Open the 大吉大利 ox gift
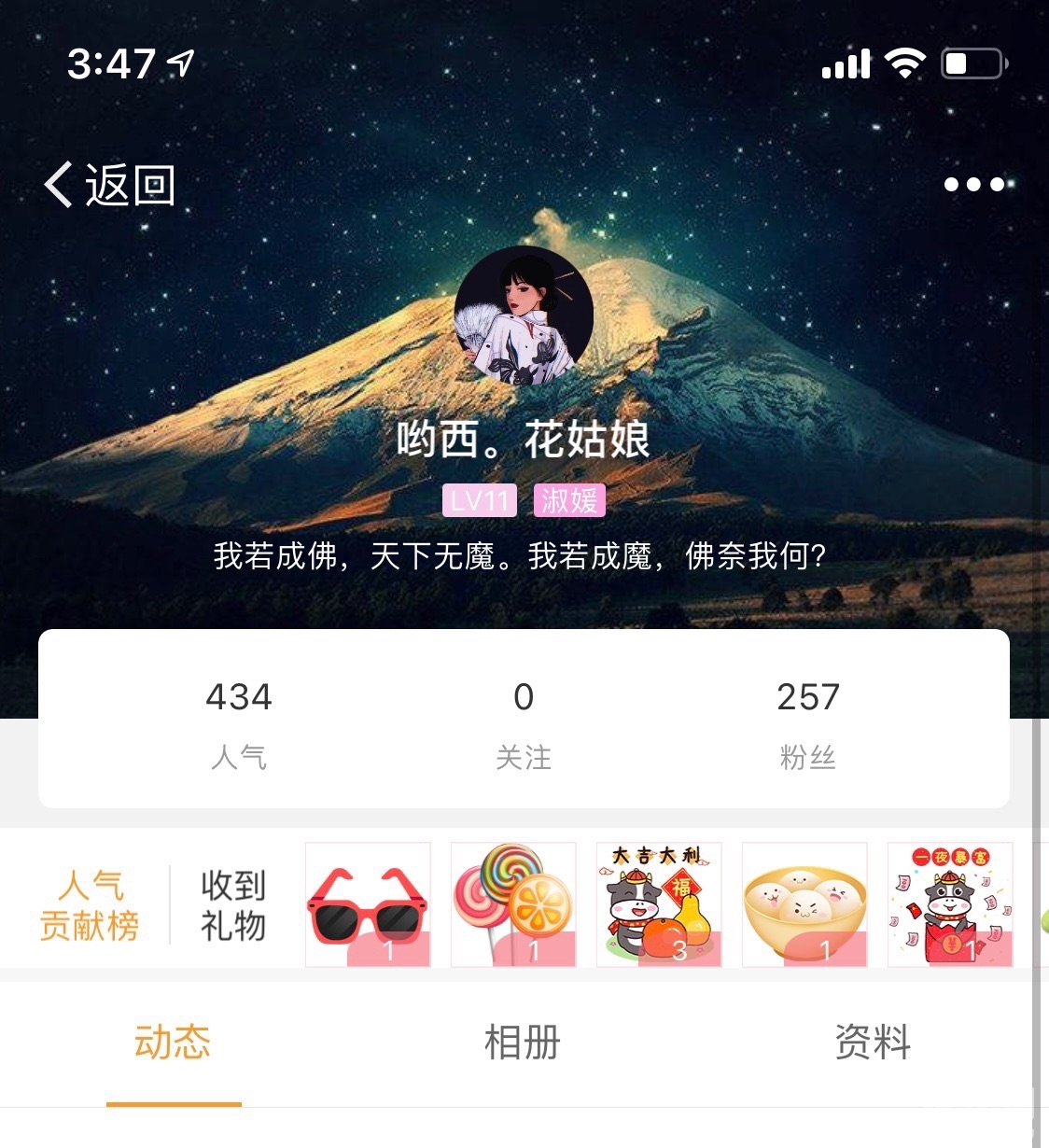 [659, 904]
